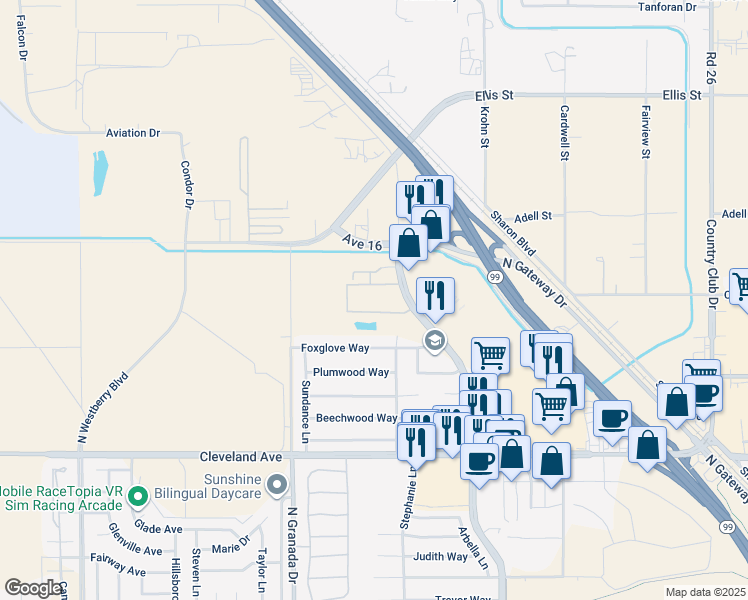The image size is (748, 600).
Task: Select the grocery cart marker beside Foxglove Way
Action: click(490, 354)
